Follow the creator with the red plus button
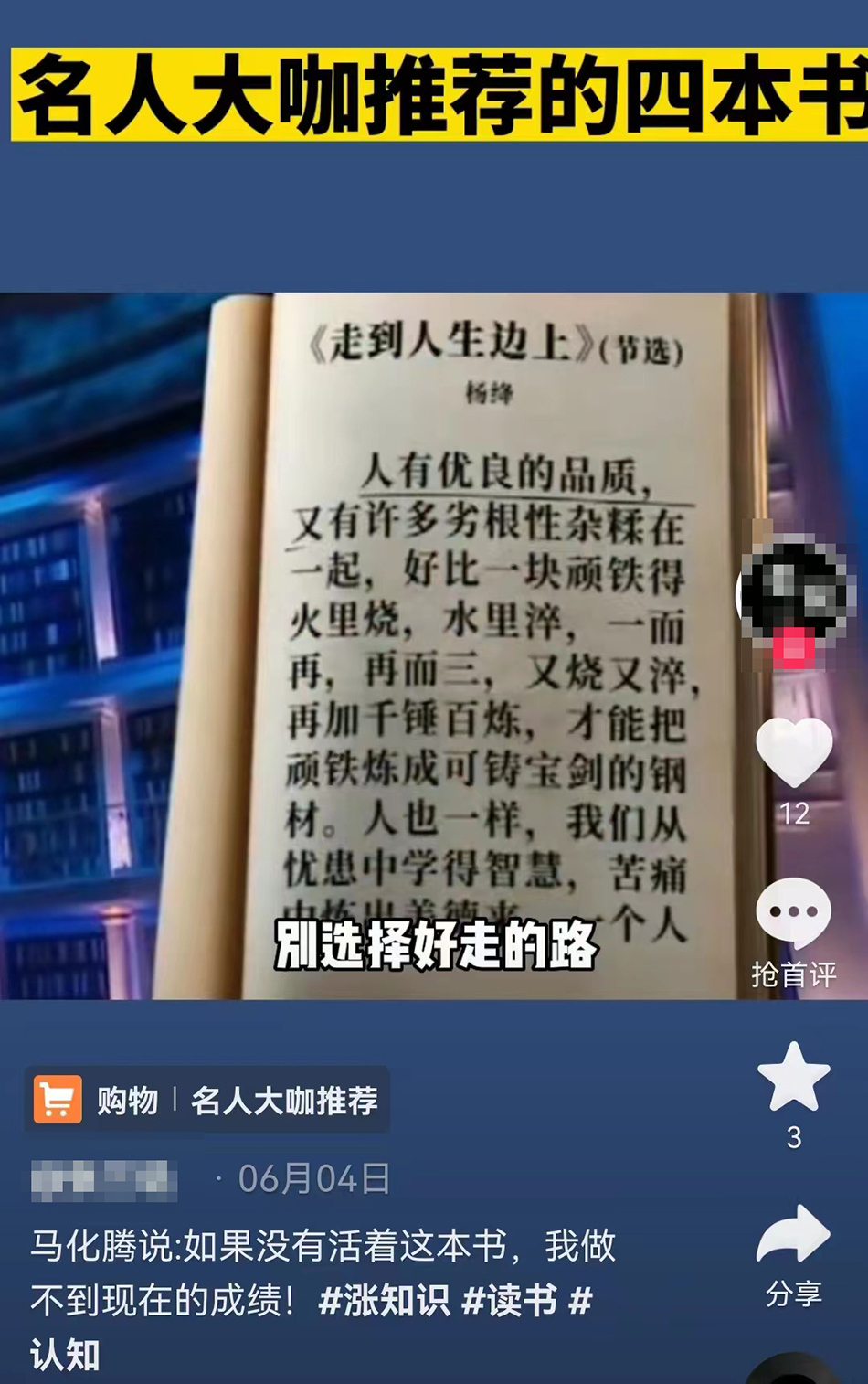The width and height of the screenshot is (868, 1384). [x=793, y=647]
